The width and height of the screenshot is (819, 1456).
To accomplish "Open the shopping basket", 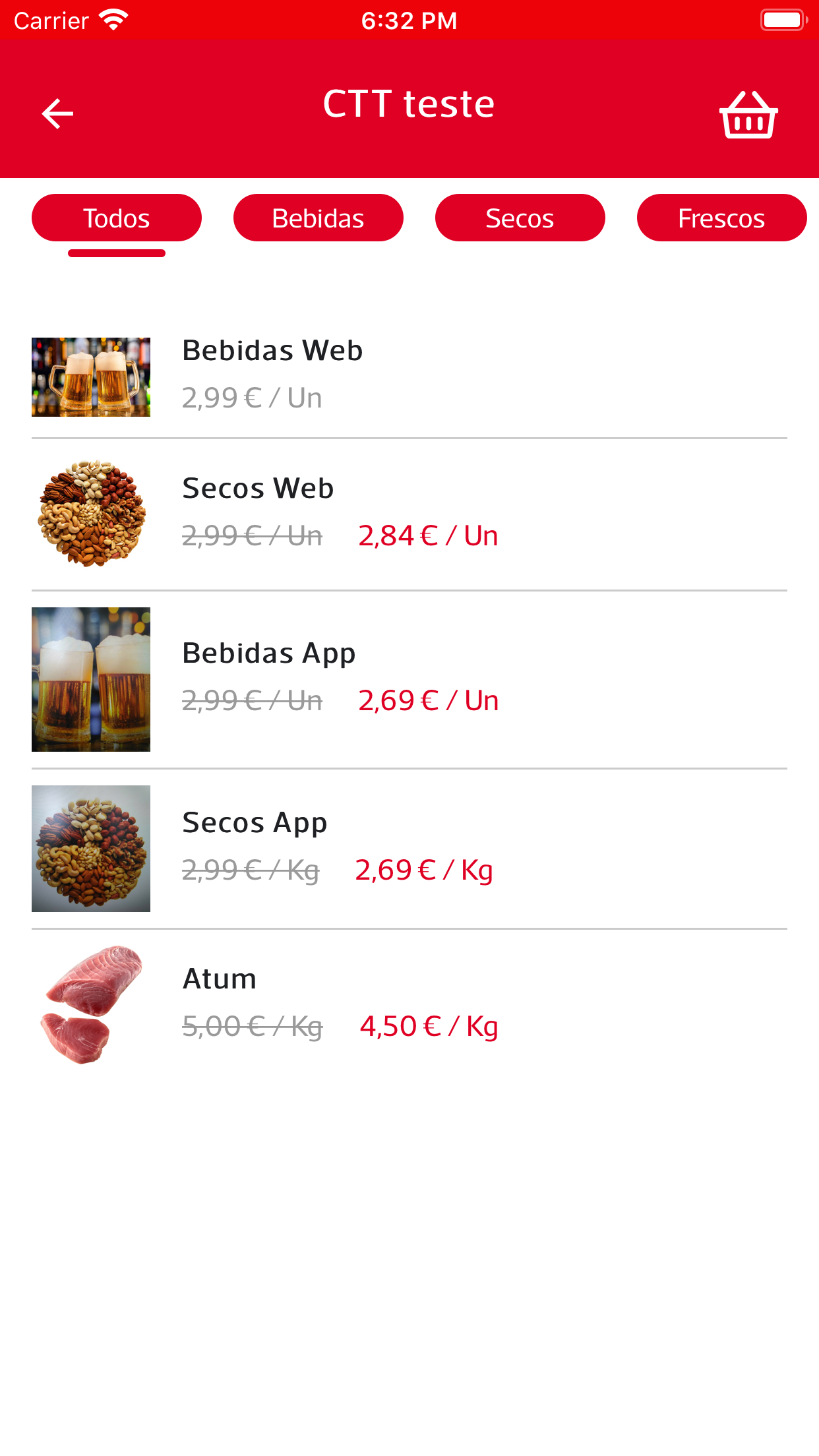I will 748,115.
